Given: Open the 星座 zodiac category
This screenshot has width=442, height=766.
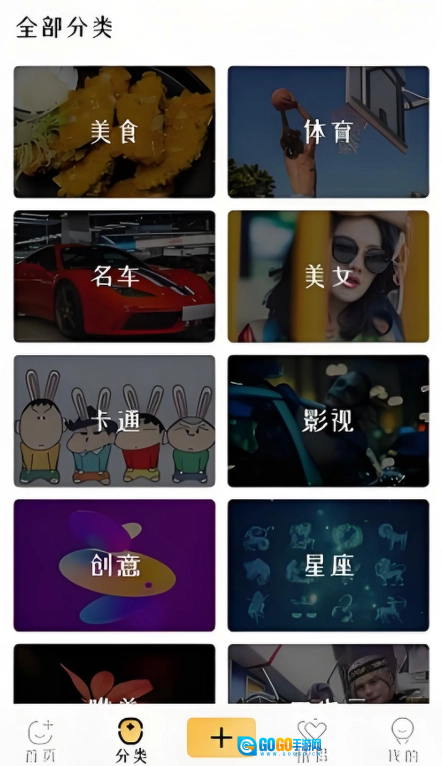Looking at the screenshot, I should pos(328,565).
